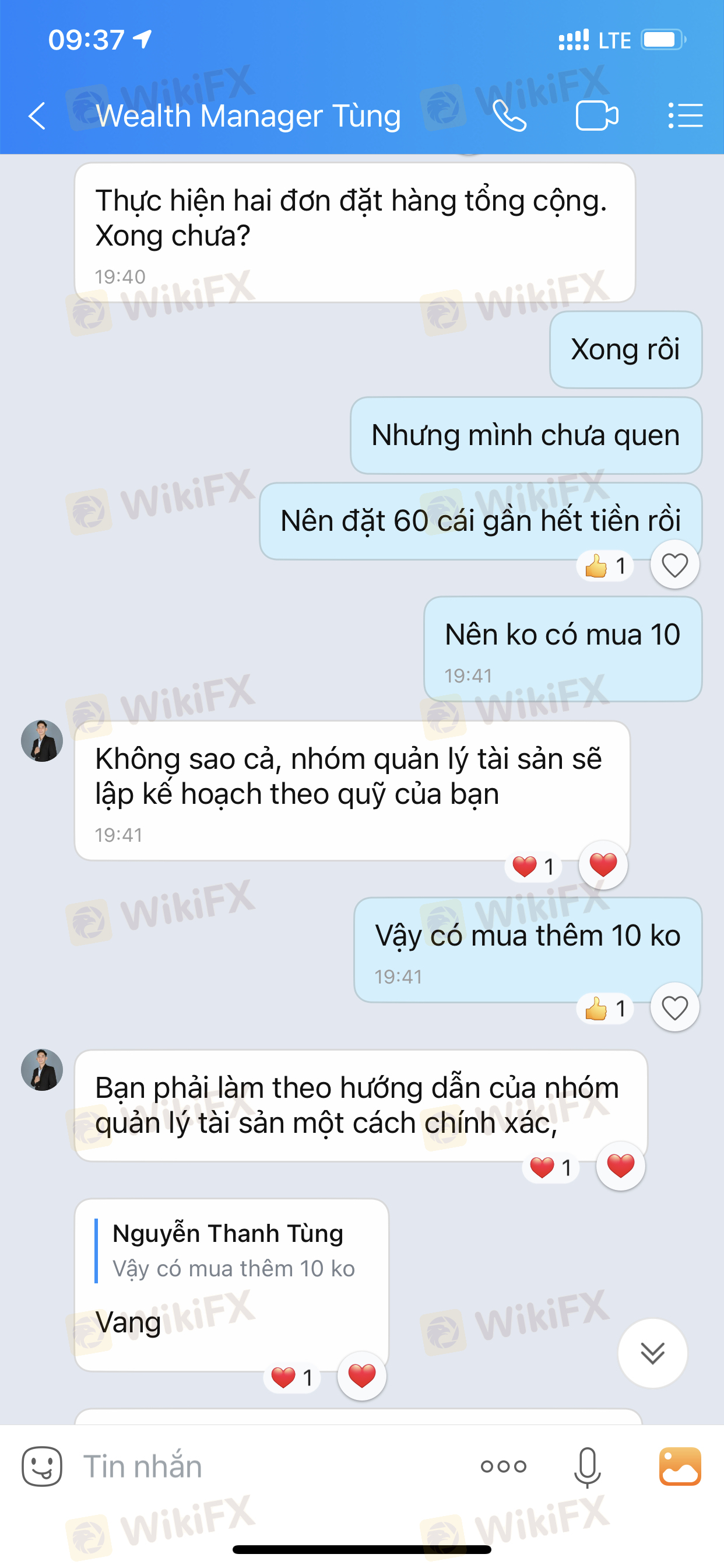This screenshot has height=1568, width=724.
Task: React with heart to 'Vậy có mua thêm 10 ko'
Action: coord(674,1008)
